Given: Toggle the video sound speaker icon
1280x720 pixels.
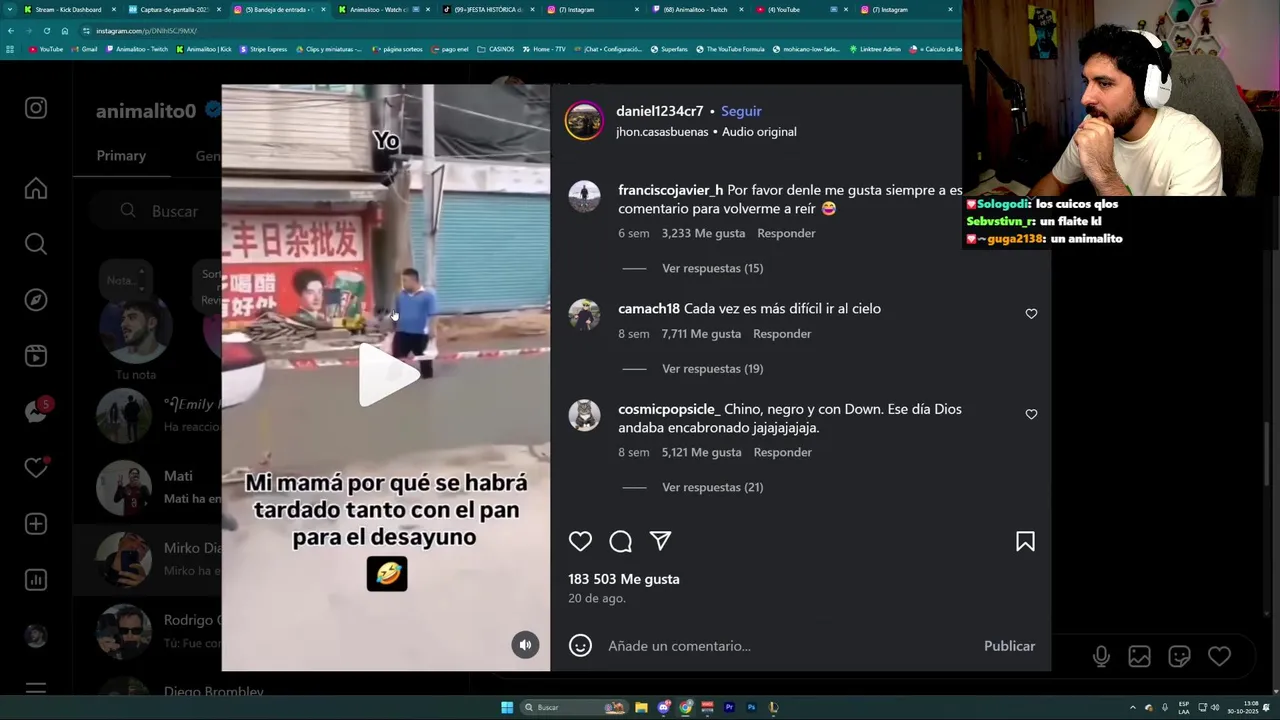Looking at the screenshot, I should 525,645.
